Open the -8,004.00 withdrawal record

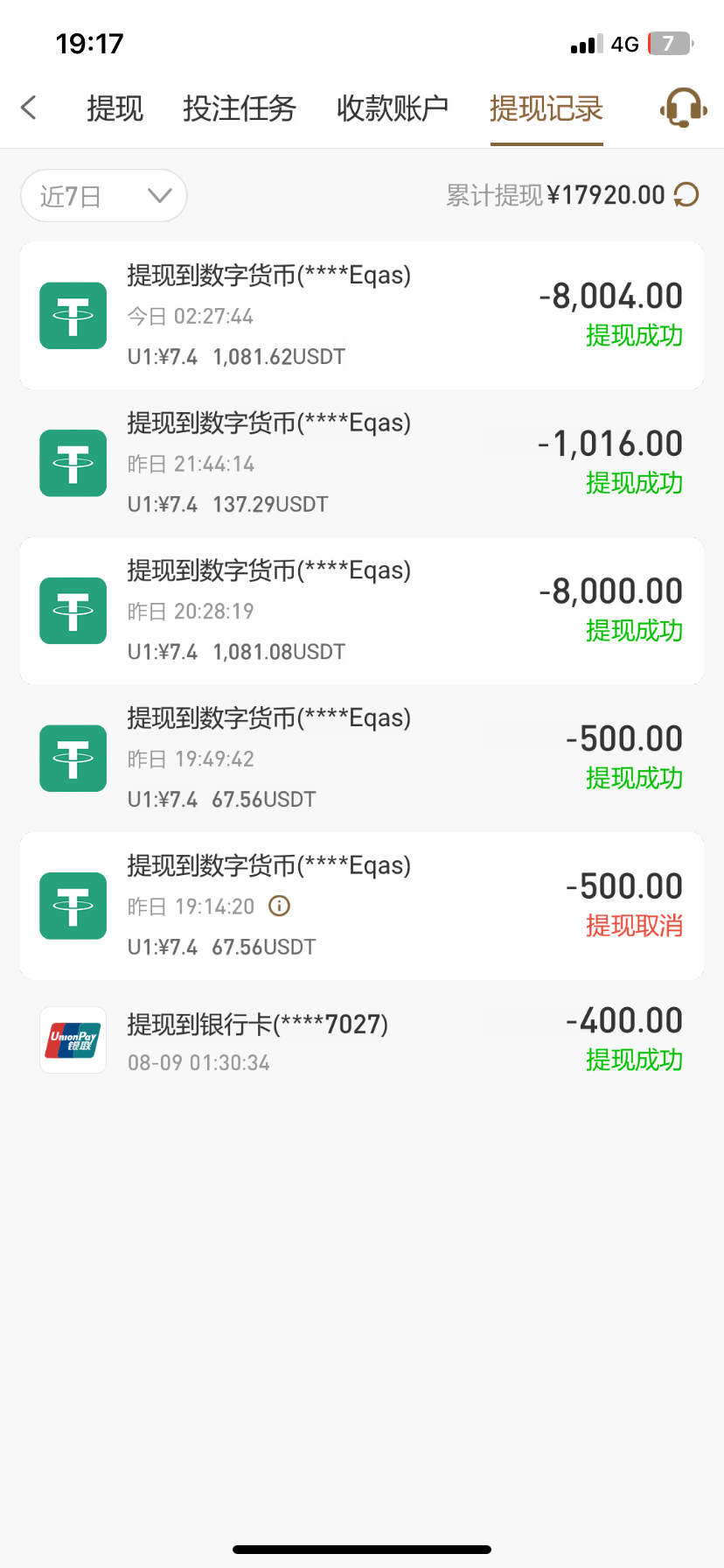tap(362, 315)
